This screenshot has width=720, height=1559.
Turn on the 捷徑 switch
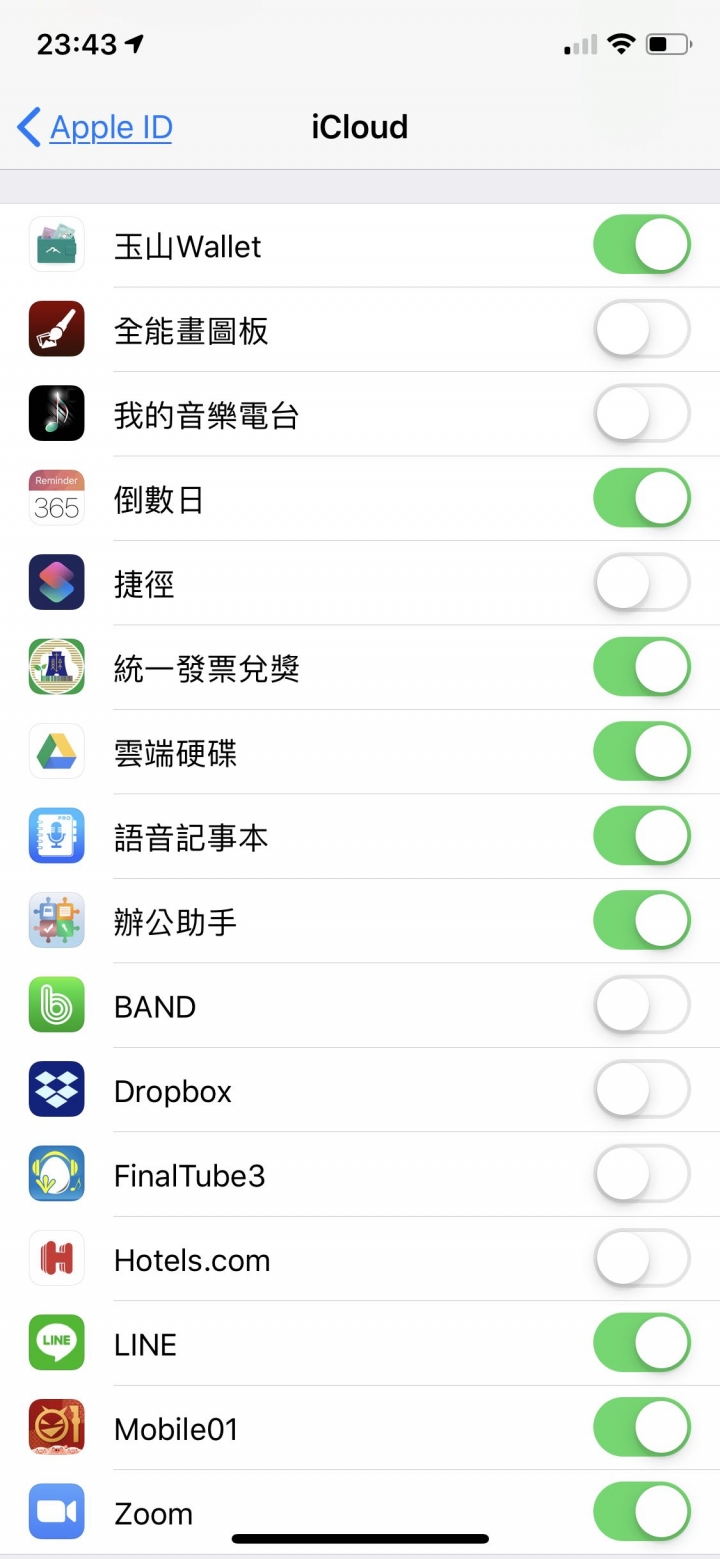click(642, 583)
